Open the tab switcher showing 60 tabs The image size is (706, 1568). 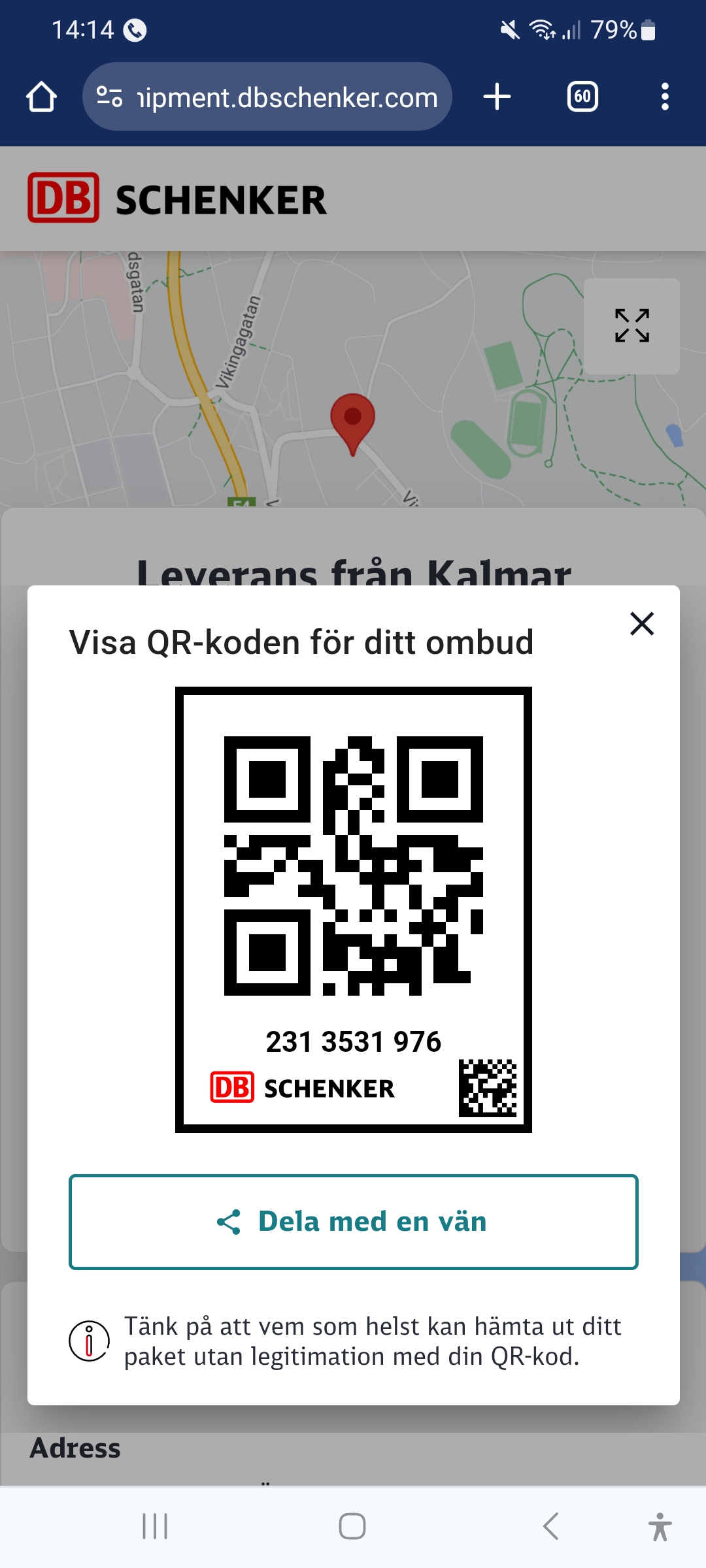point(582,97)
